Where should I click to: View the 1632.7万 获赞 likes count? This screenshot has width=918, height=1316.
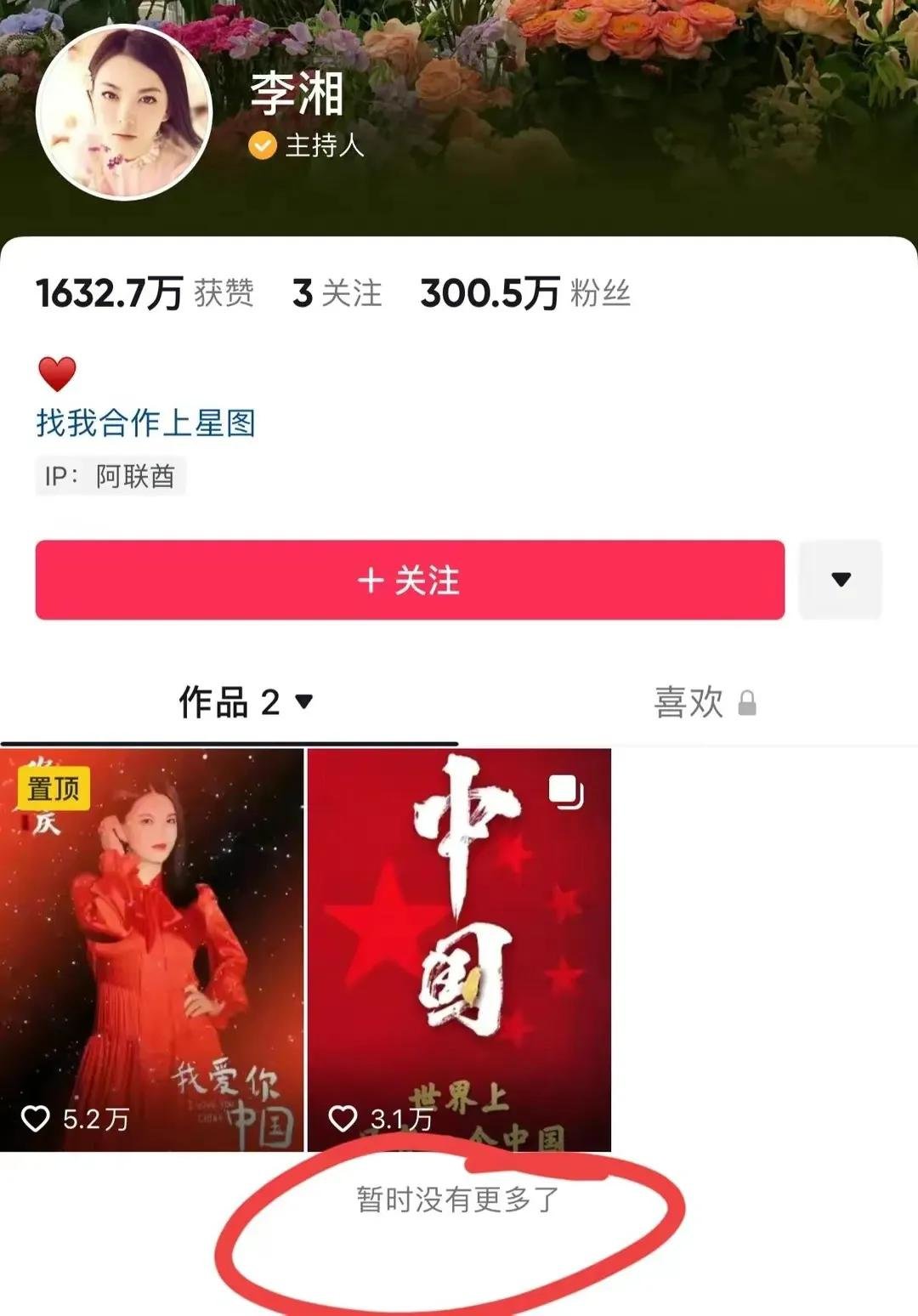[144, 293]
